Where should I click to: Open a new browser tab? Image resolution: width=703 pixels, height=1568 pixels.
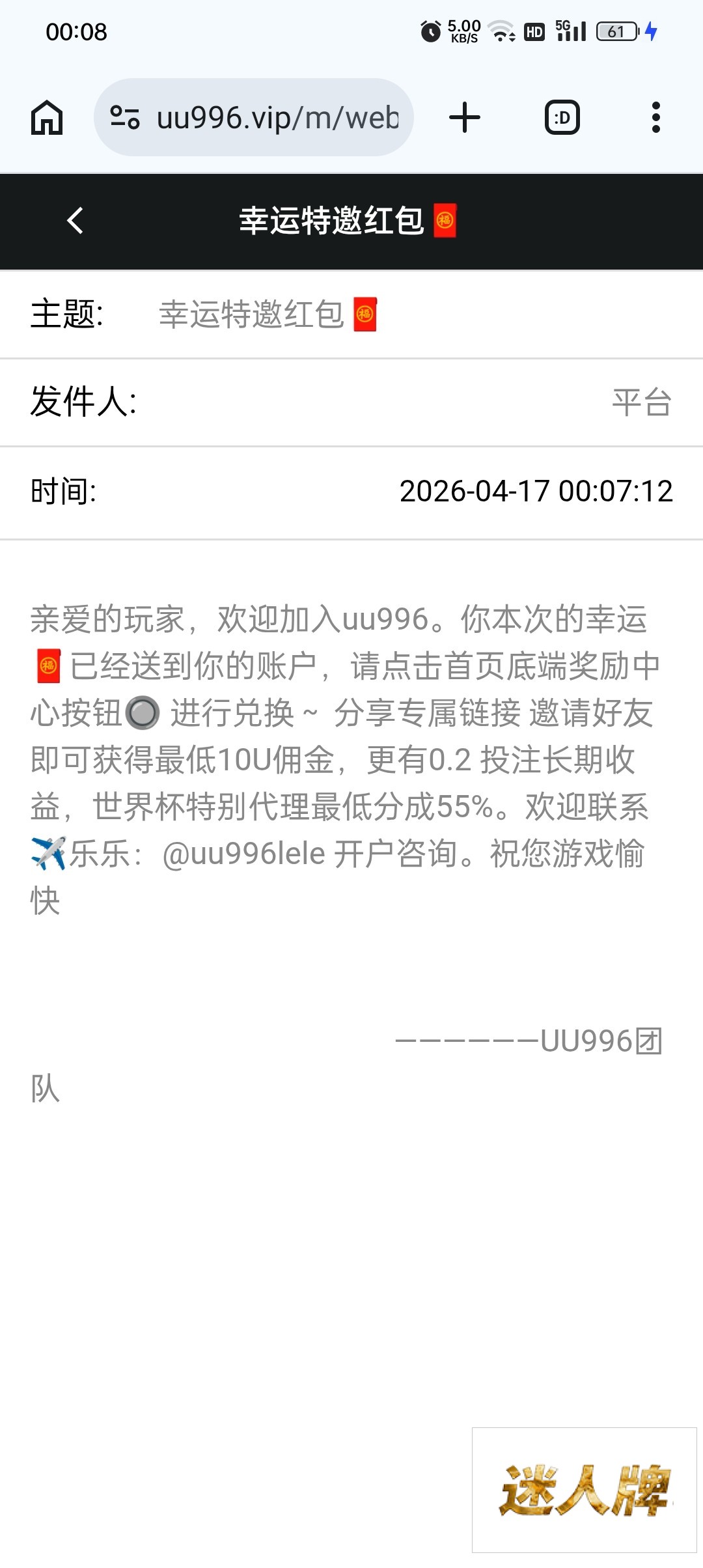coord(465,118)
